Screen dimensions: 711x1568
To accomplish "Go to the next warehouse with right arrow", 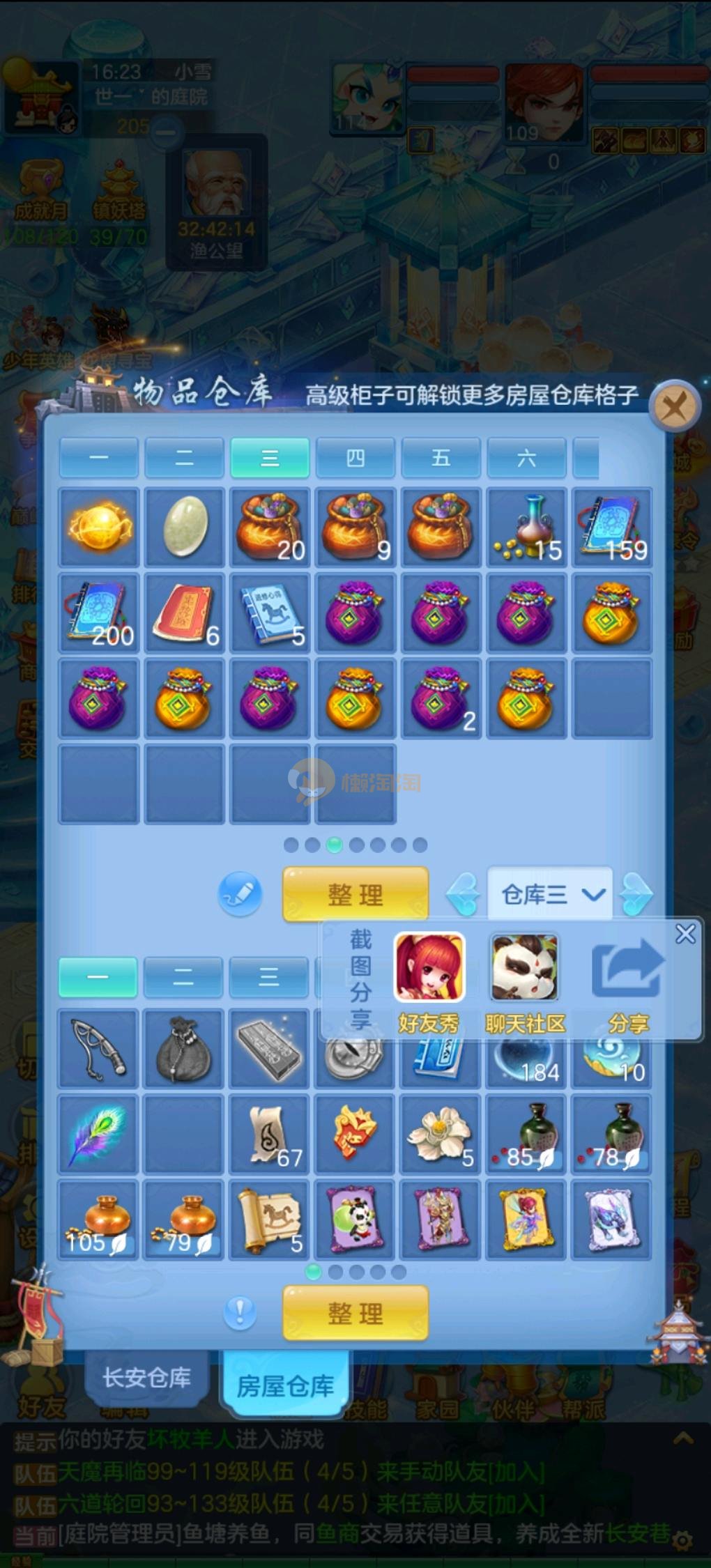I will (636, 894).
